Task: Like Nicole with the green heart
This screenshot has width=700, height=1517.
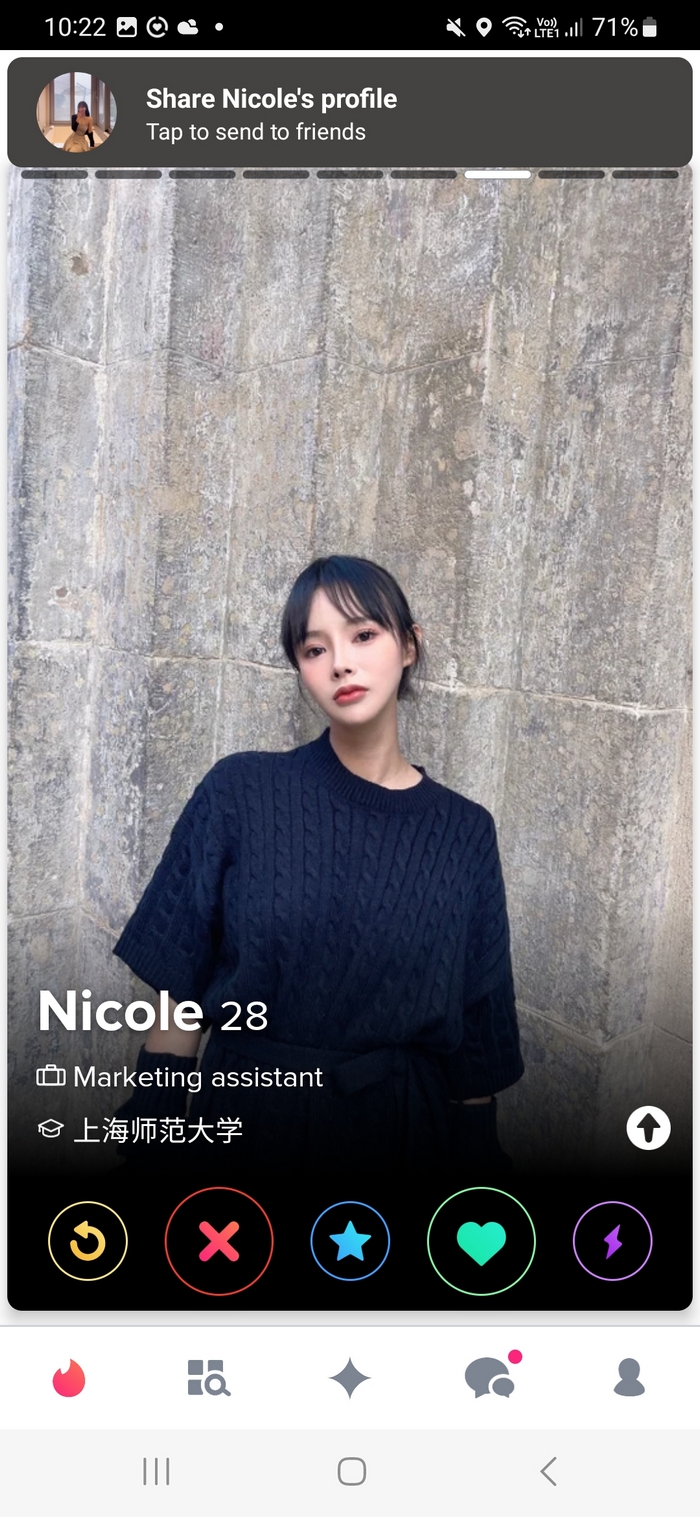Action: tap(481, 1241)
